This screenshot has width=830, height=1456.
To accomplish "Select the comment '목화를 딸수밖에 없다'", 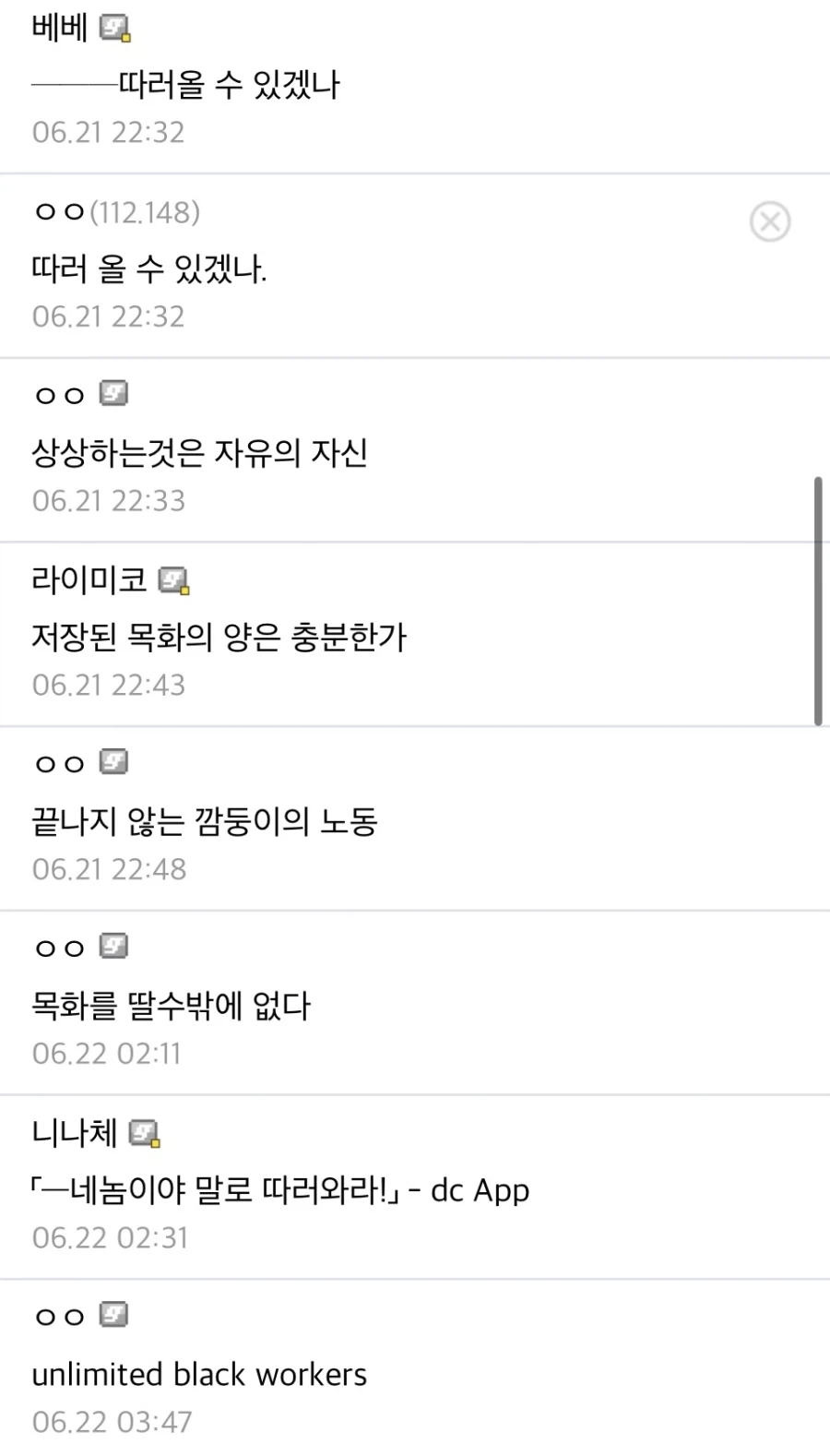I will [x=171, y=1005].
